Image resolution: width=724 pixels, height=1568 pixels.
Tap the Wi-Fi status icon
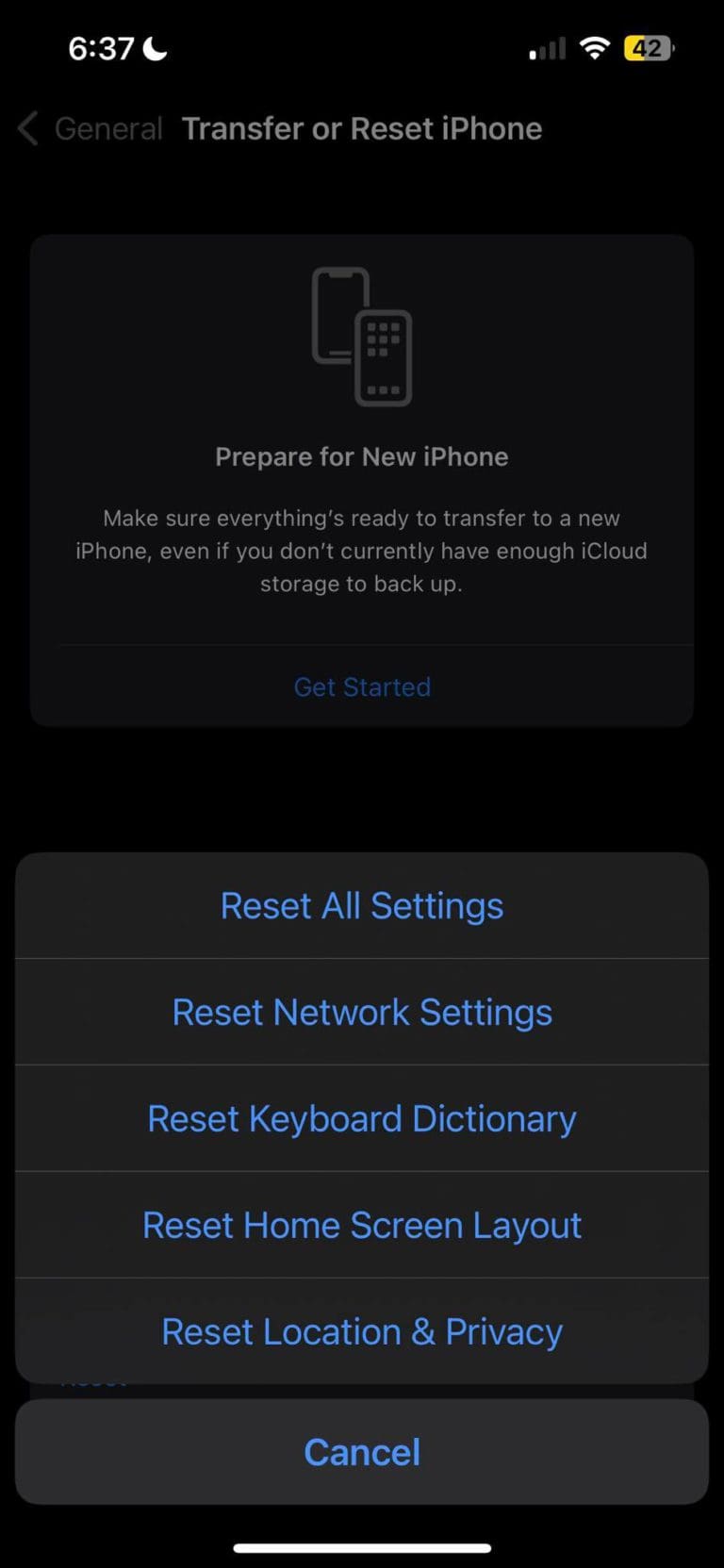596,47
